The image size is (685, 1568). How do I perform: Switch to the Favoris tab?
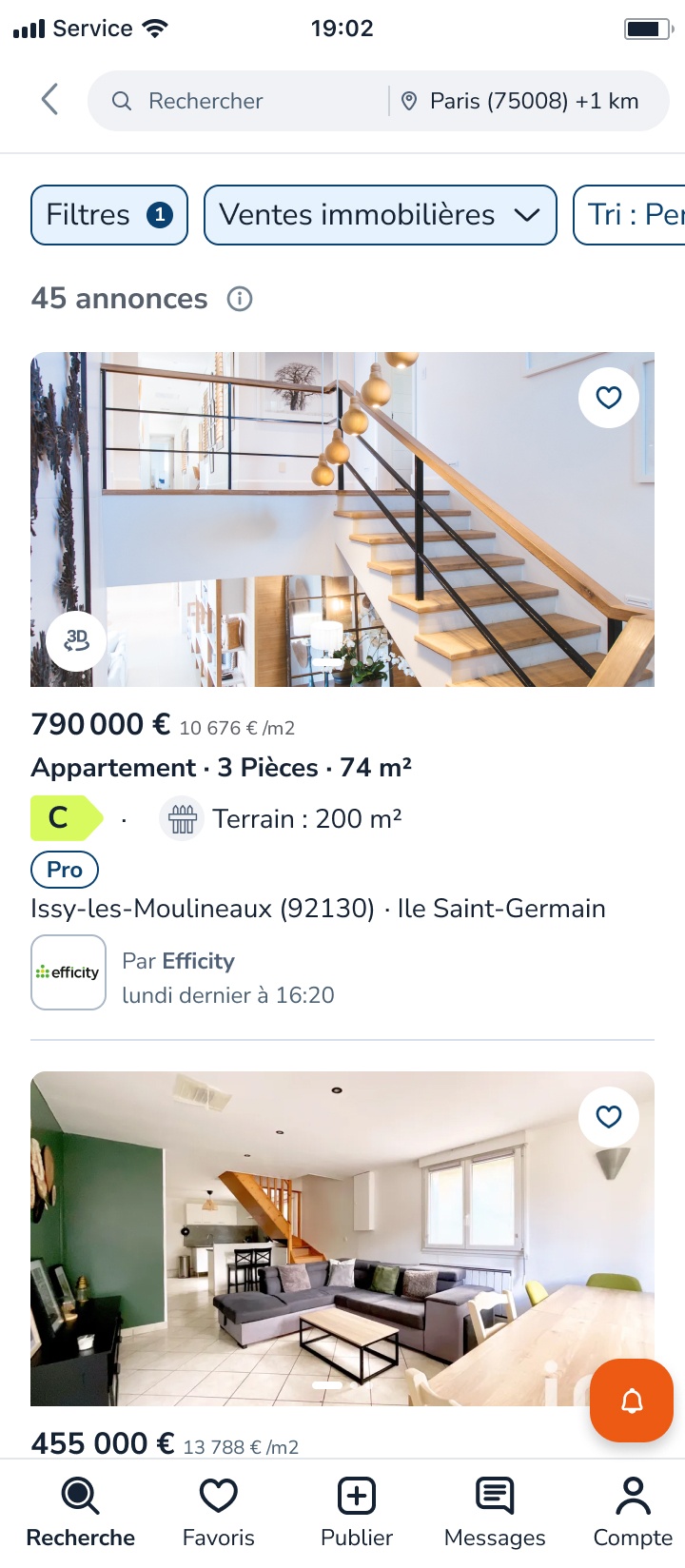[219, 1513]
